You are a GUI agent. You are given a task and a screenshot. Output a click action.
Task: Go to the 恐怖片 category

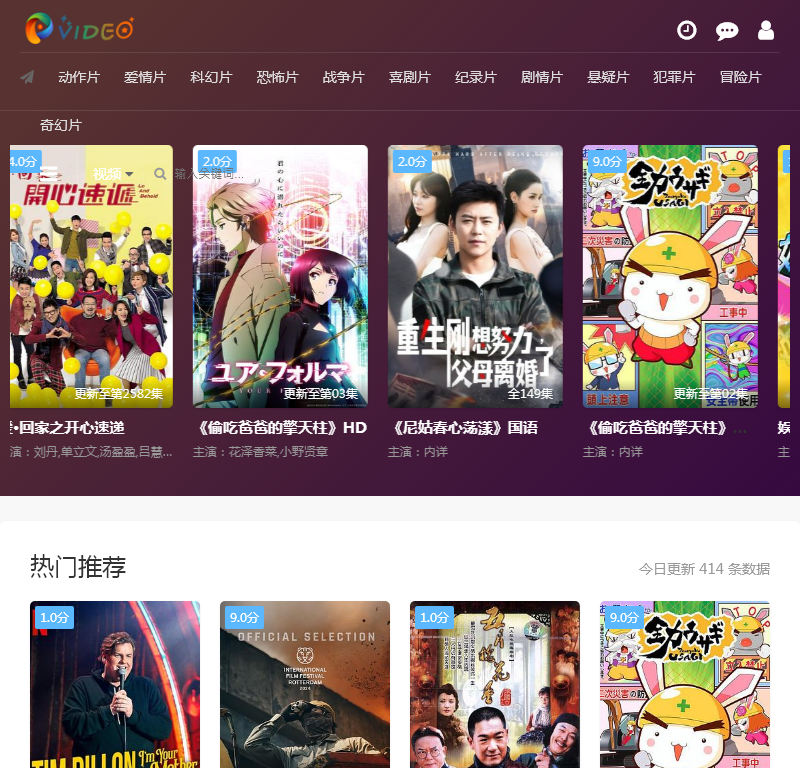point(277,77)
